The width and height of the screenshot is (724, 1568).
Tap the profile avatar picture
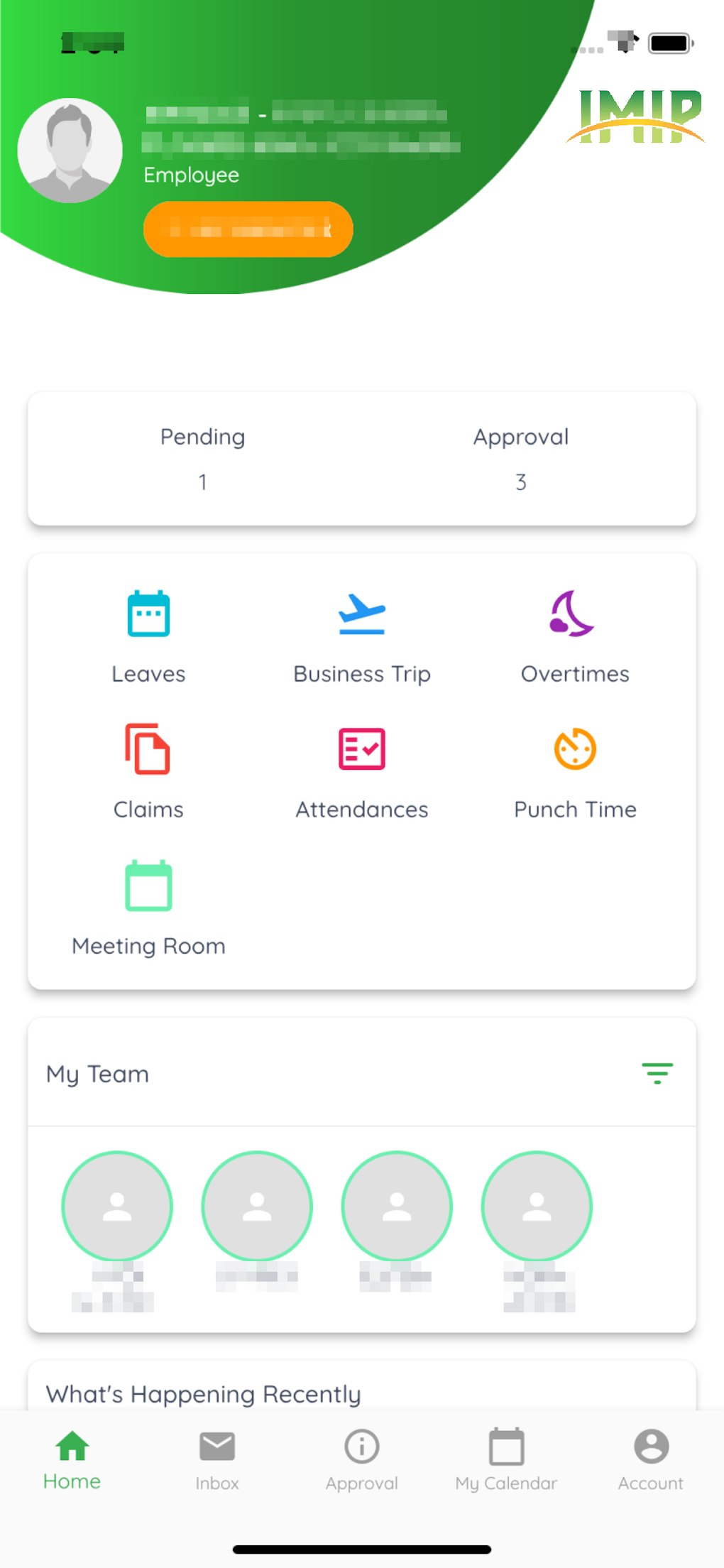point(70,151)
